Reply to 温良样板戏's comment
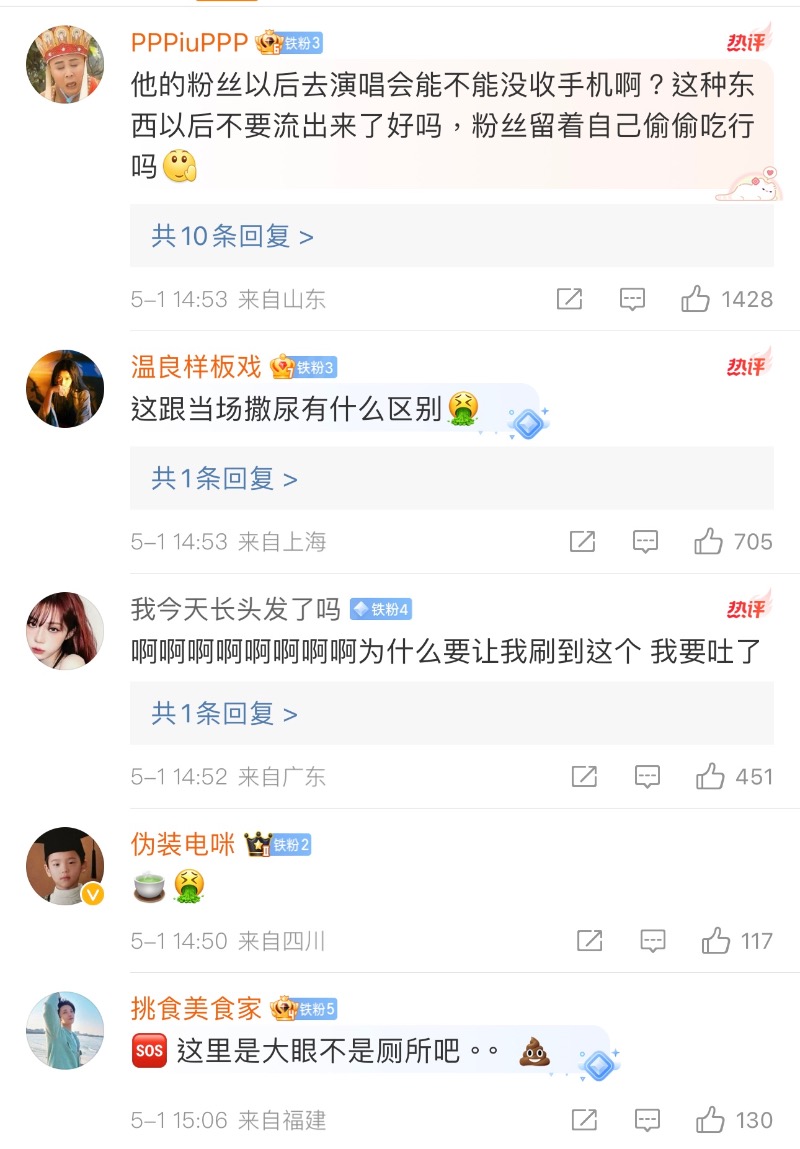Image resolution: width=800 pixels, height=1149 pixels. 646,542
